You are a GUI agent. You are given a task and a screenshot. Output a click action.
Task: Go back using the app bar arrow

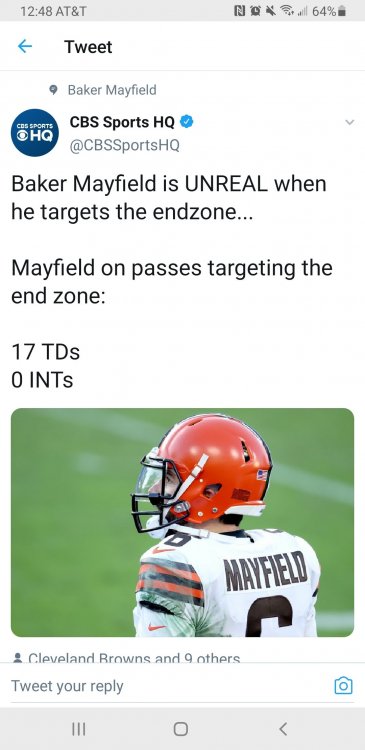pyautogui.click(x=24, y=46)
